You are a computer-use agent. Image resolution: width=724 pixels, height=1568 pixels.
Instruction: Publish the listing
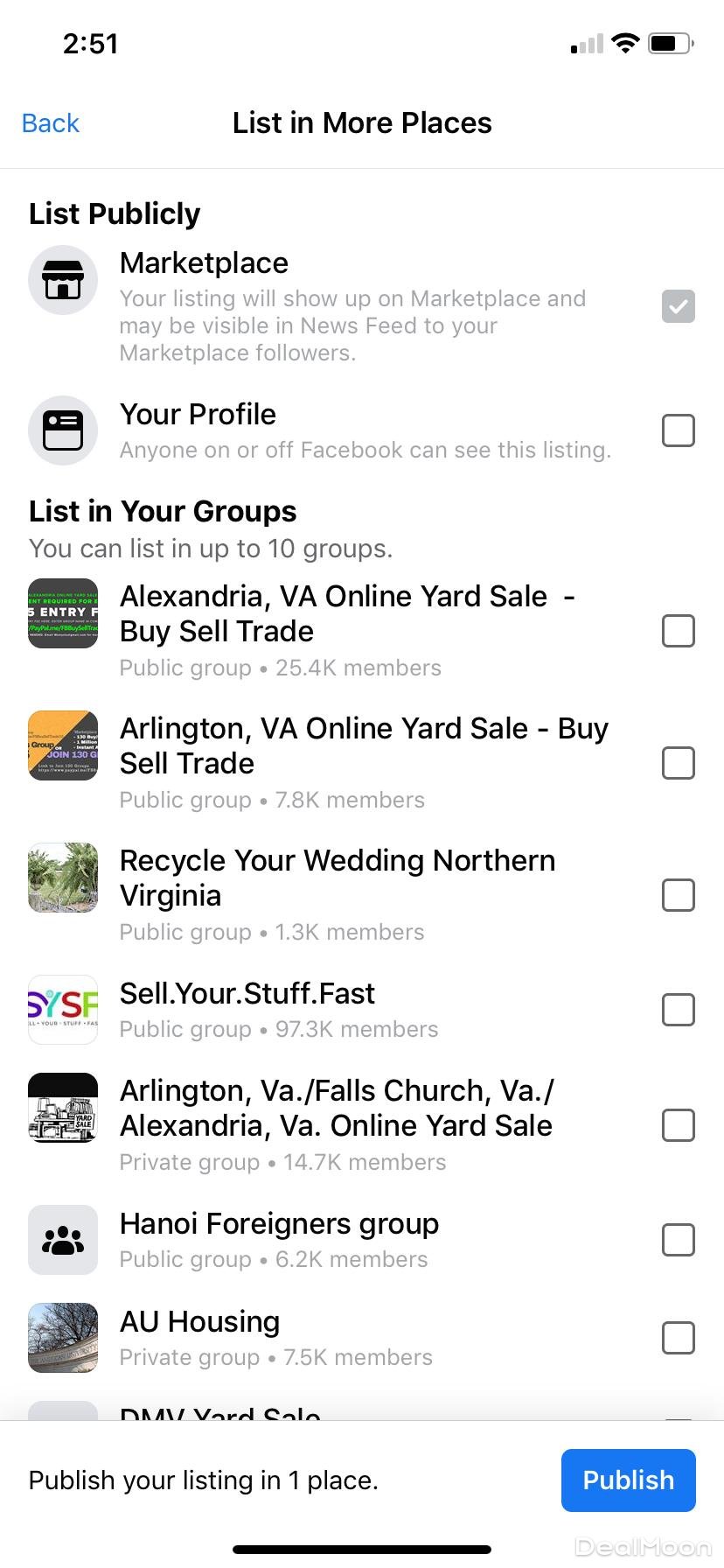[x=628, y=1480]
